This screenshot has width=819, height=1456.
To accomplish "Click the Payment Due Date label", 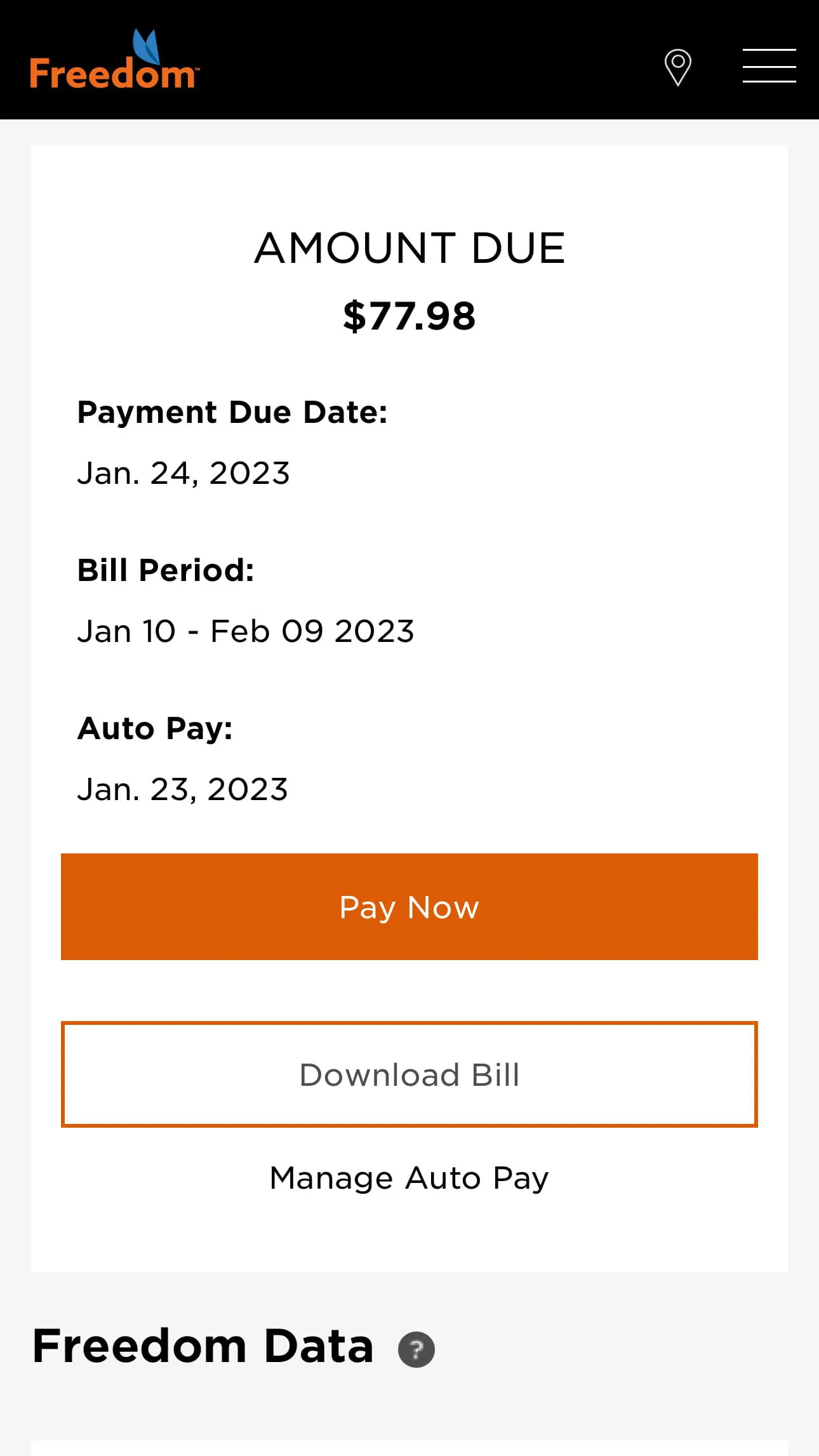I will tap(232, 412).
